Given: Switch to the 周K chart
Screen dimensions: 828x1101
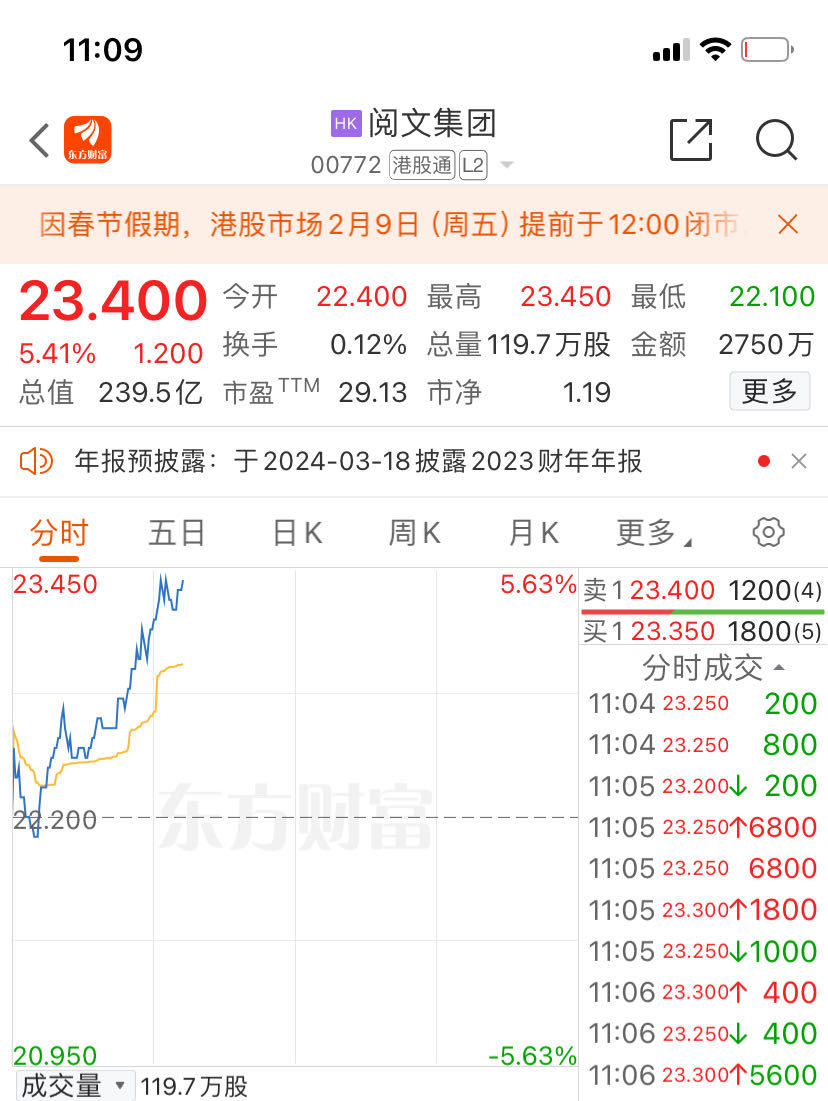Looking at the screenshot, I should 414,533.
